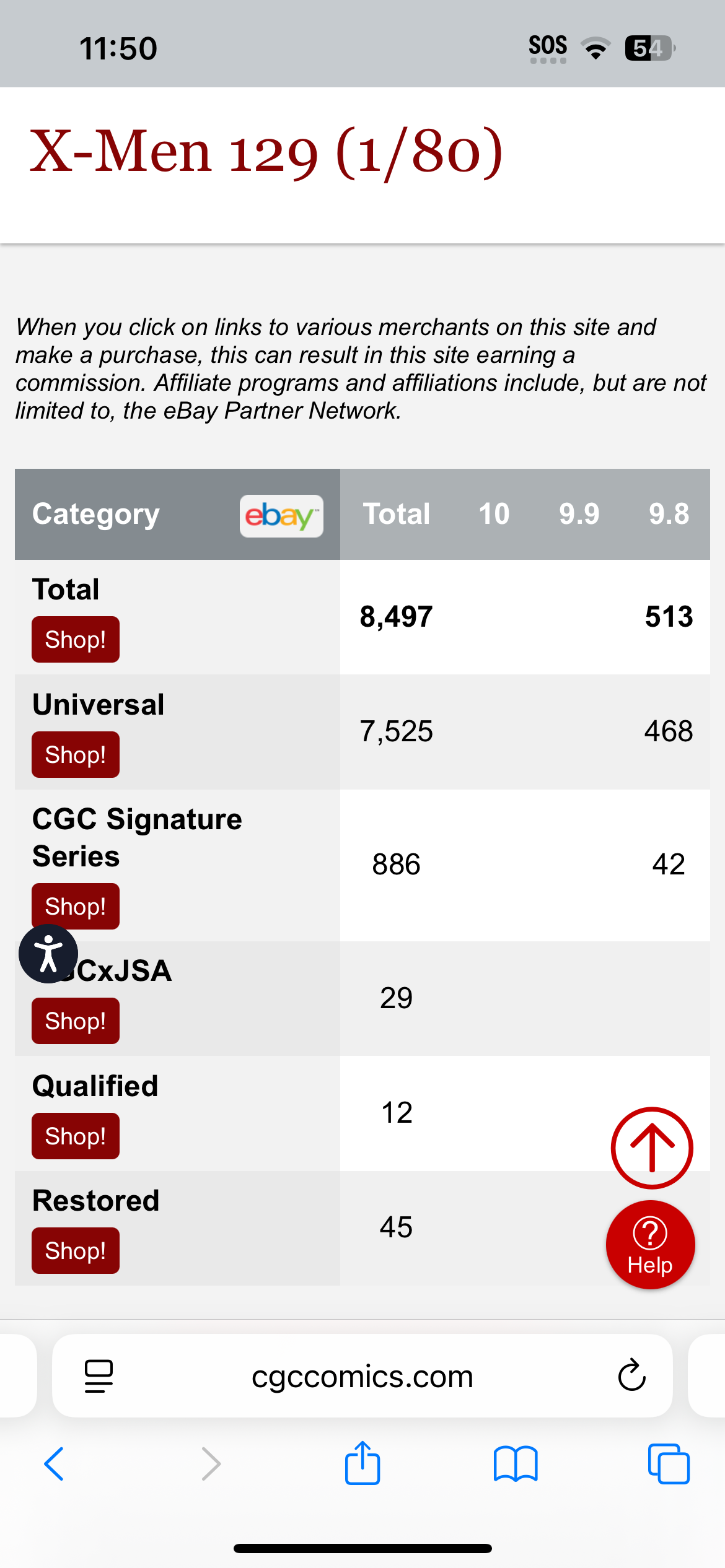Shop Universal graded copies
The width and height of the screenshot is (725, 1568).
(x=75, y=754)
